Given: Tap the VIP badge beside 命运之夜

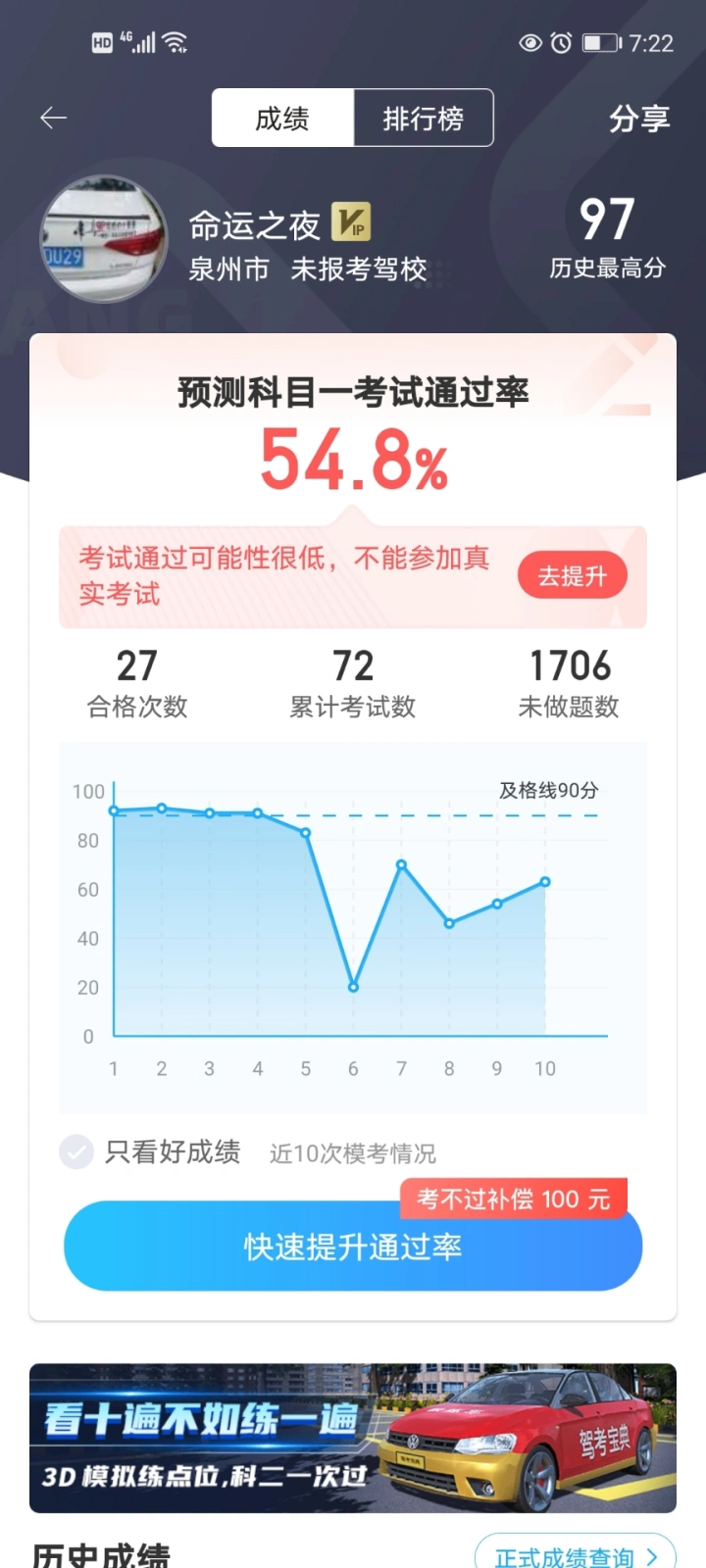Looking at the screenshot, I should pos(351,222).
